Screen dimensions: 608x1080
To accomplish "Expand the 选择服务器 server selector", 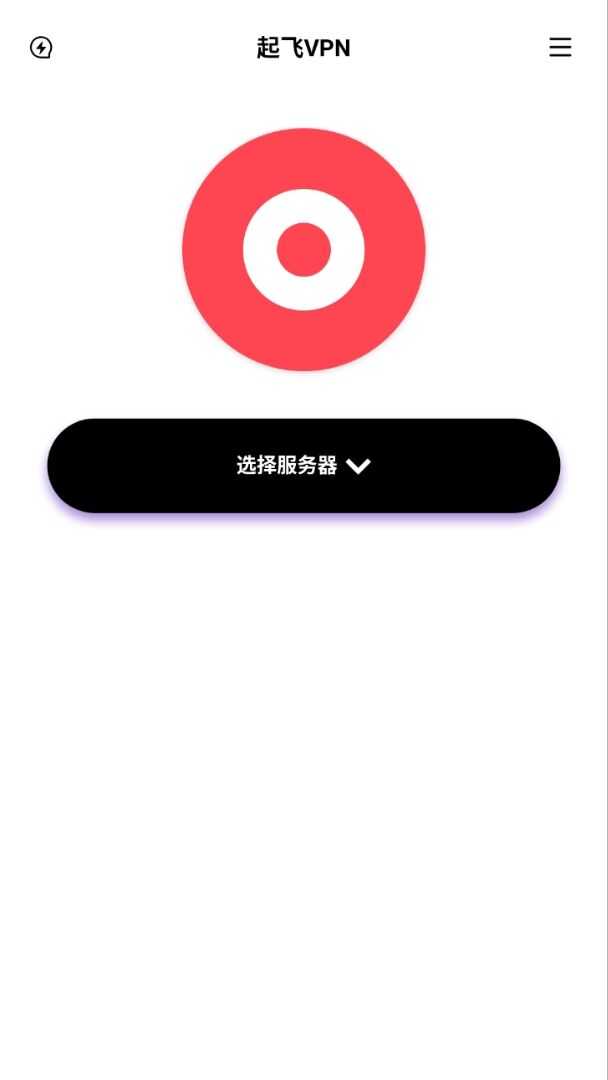I will point(304,466).
